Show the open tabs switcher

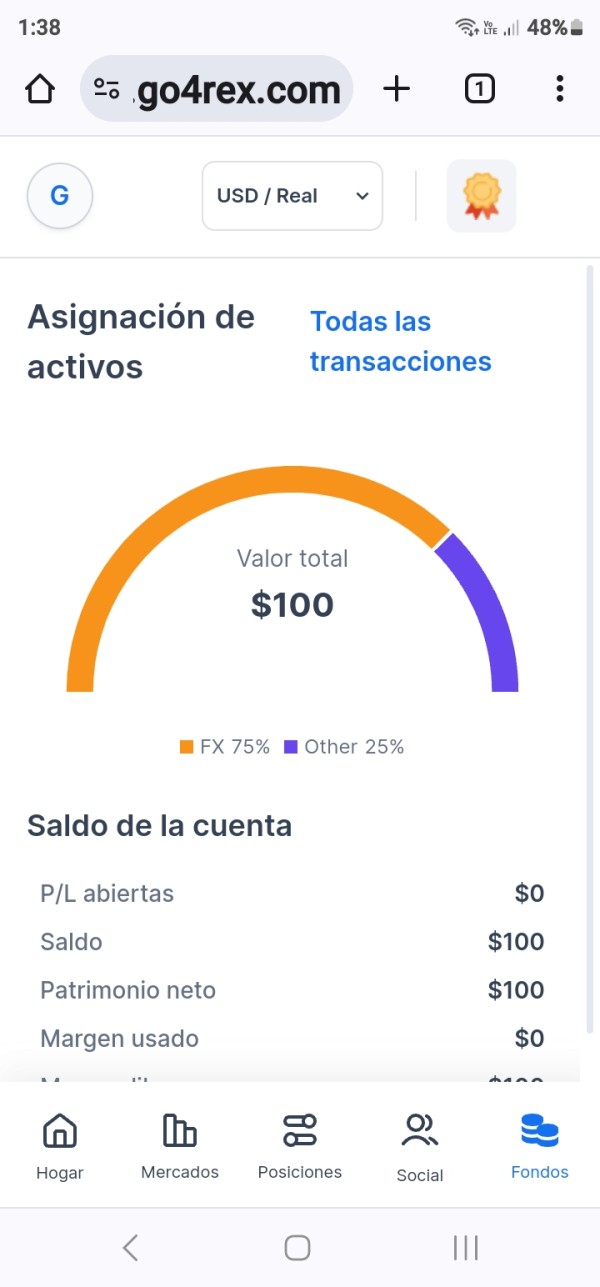(x=480, y=89)
